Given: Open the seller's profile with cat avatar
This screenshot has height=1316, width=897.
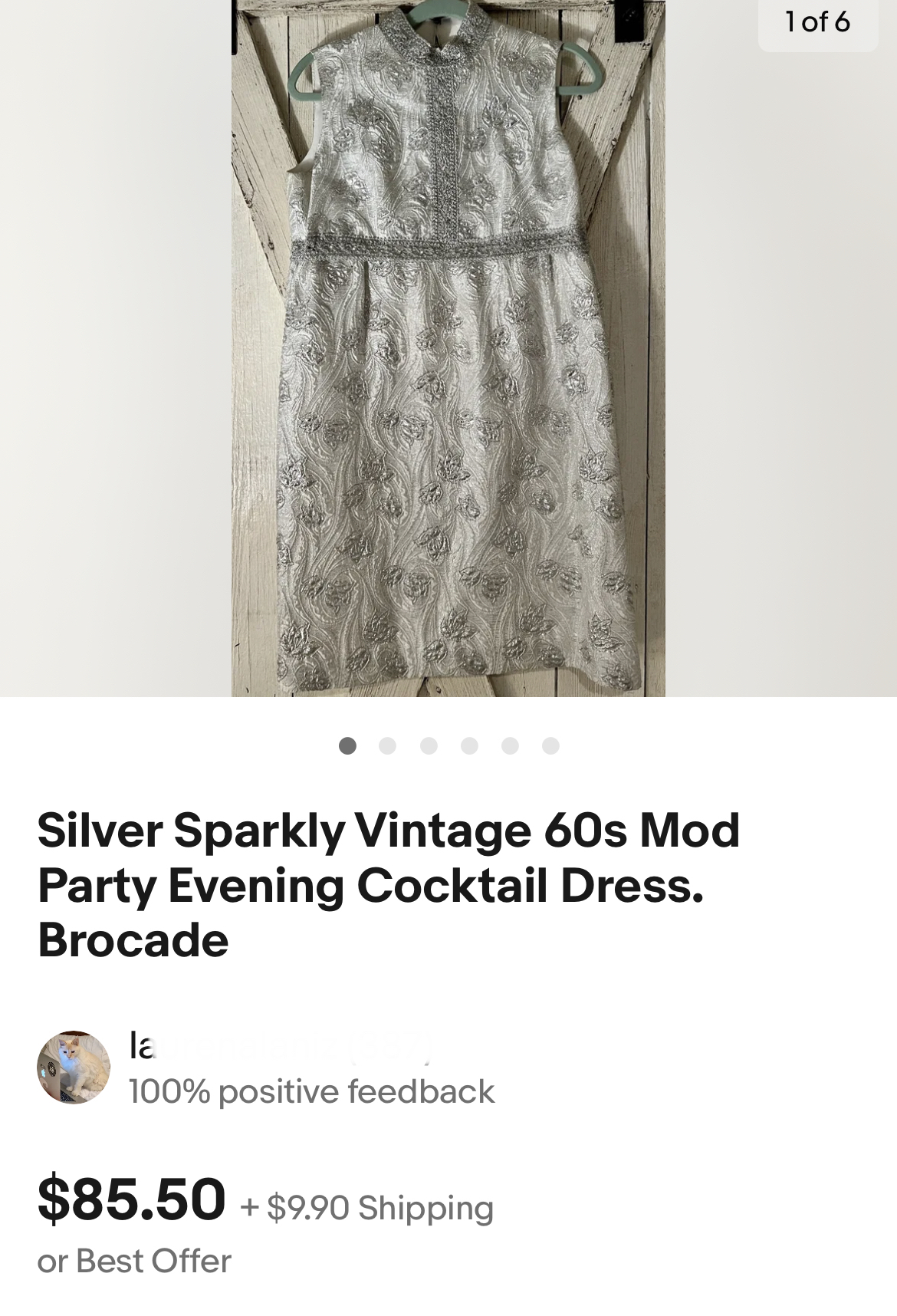Looking at the screenshot, I should pyautogui.click(x=74, y=1067).
